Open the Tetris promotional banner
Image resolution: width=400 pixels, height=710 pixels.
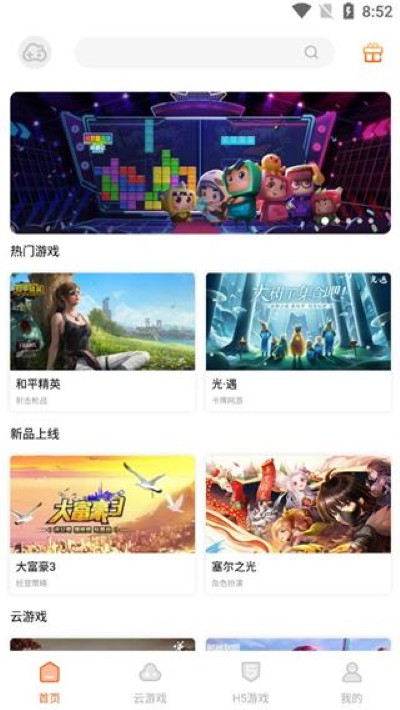(x=200, y=163)
